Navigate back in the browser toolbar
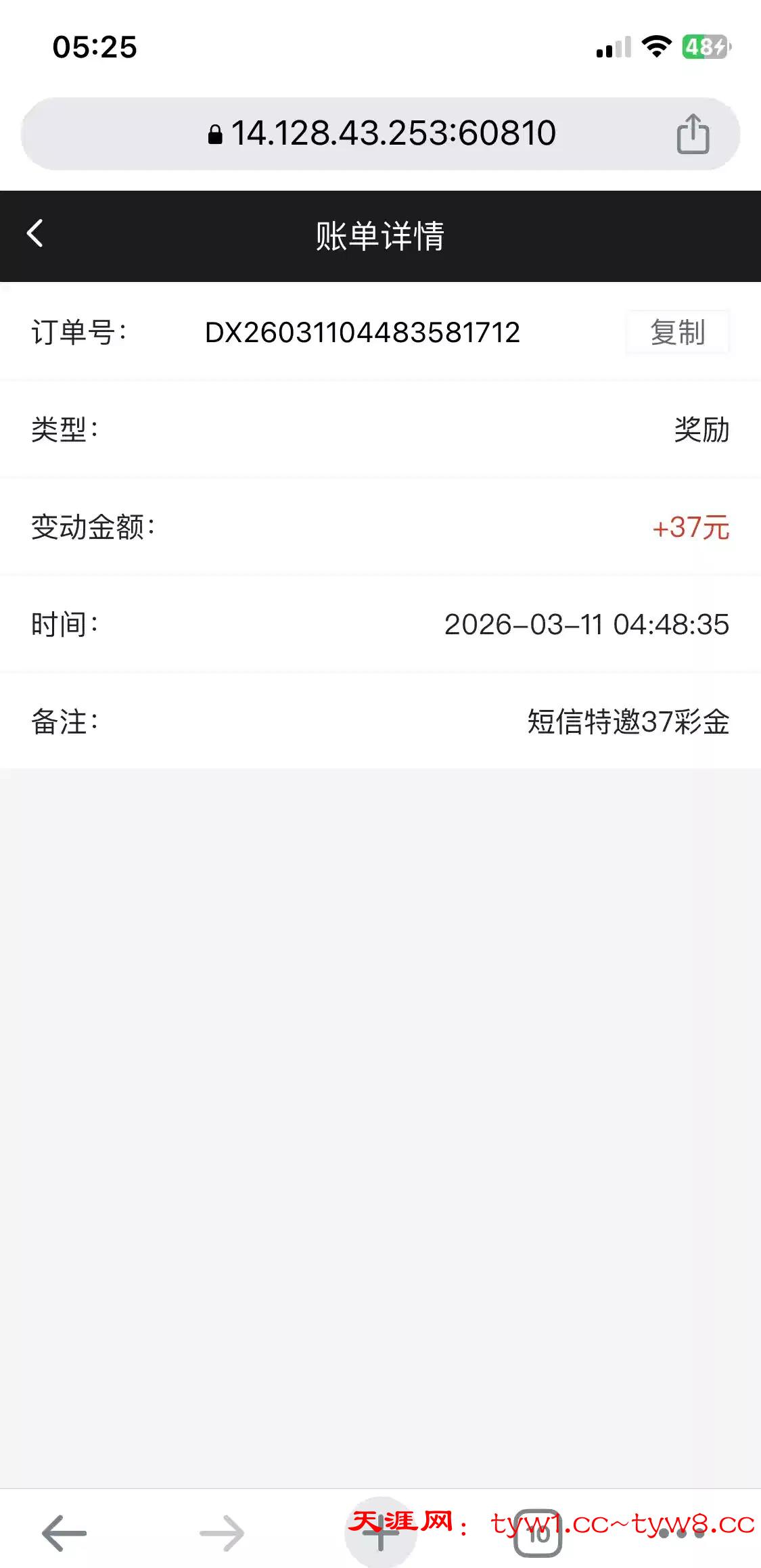Image resolution: width=761 pixels, height=1568 pixels. 64,1533
